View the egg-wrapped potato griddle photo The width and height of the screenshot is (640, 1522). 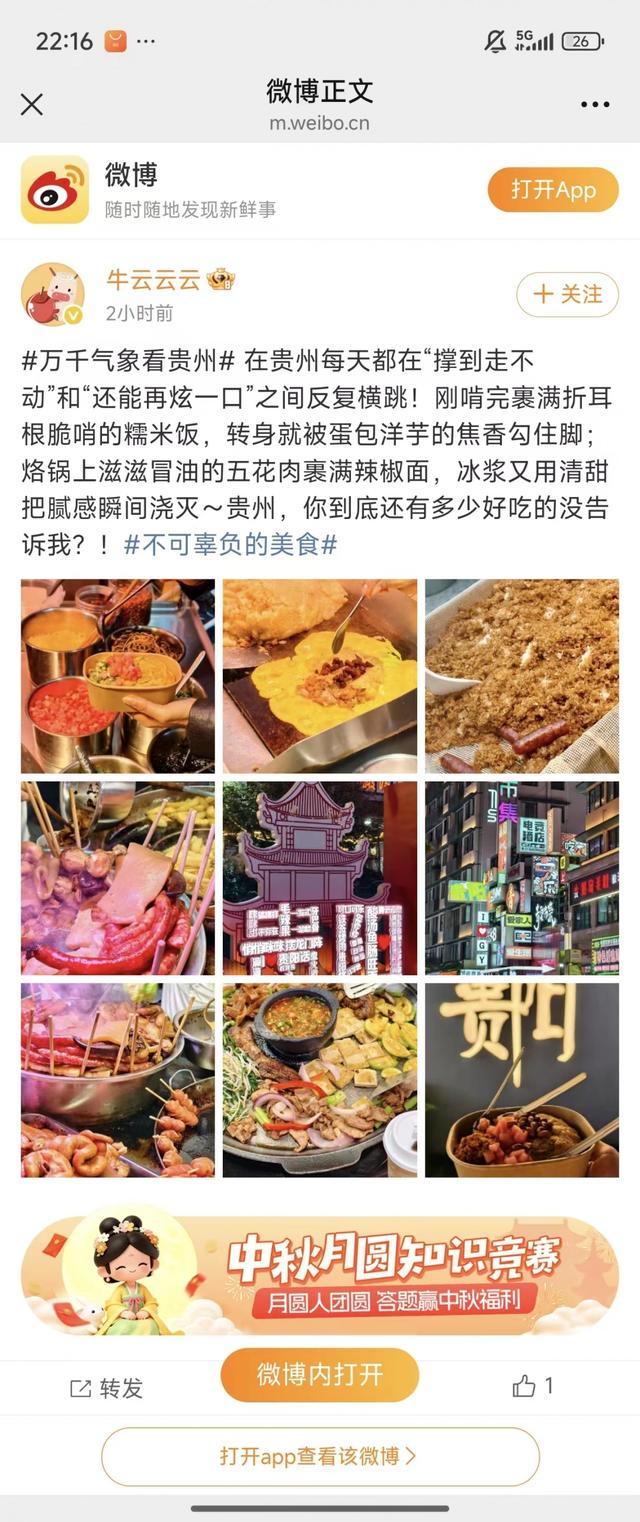[320, 676]
